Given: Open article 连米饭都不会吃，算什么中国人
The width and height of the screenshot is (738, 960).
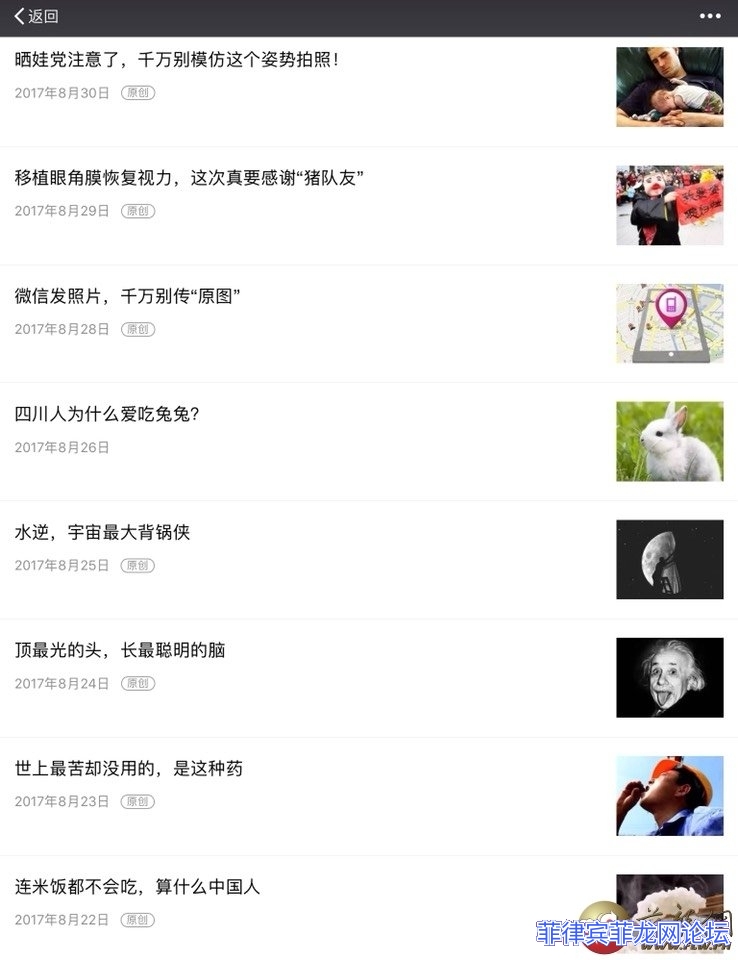Looking at the screenshot, I should pos(137,886).
